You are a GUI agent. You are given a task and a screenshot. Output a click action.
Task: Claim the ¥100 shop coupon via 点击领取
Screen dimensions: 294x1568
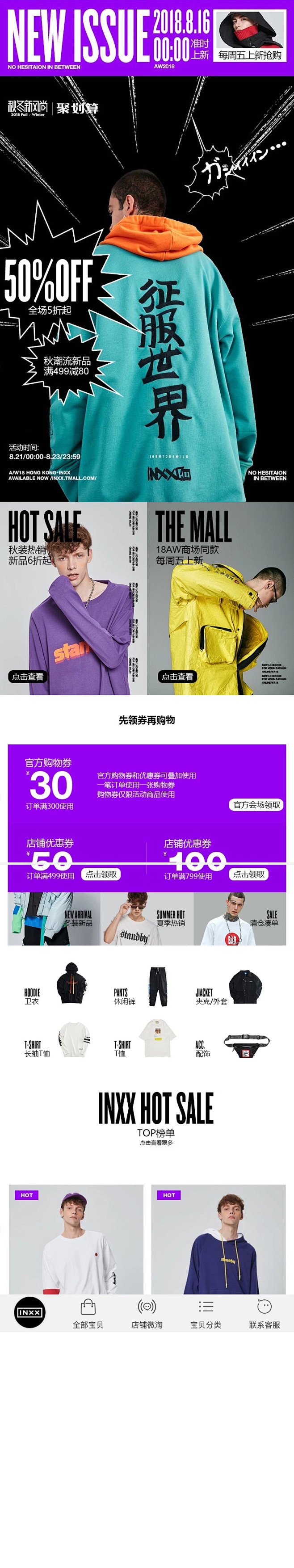pos(249,874)
